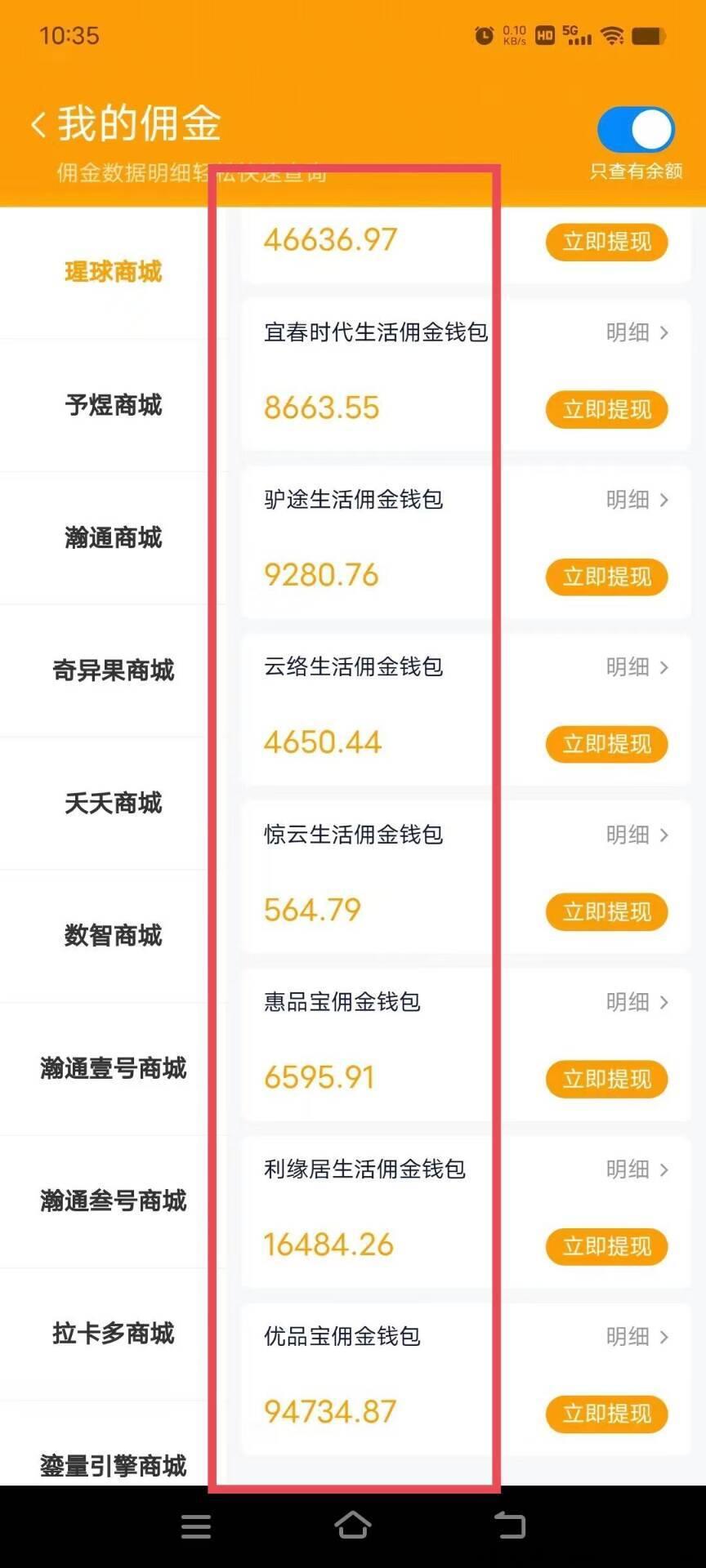Toggle the 只查有余额 switch
706x1568 pixels.
(636, 130)
